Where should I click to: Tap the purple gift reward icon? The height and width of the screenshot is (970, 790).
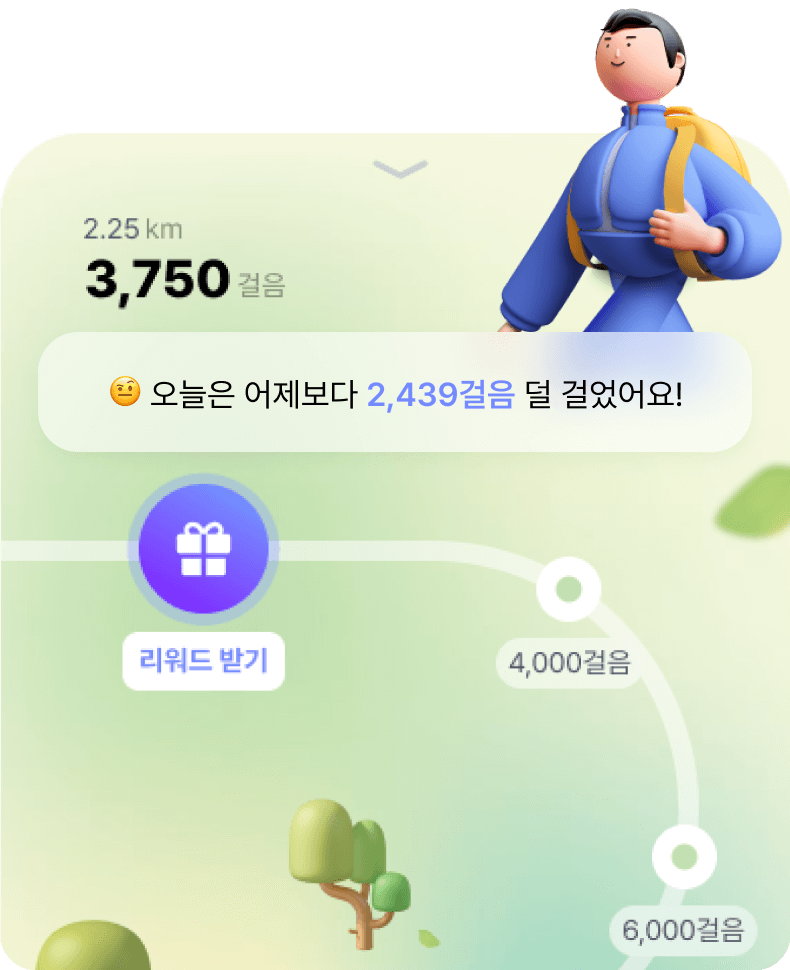pyautogui.click(x=204, y=549)
